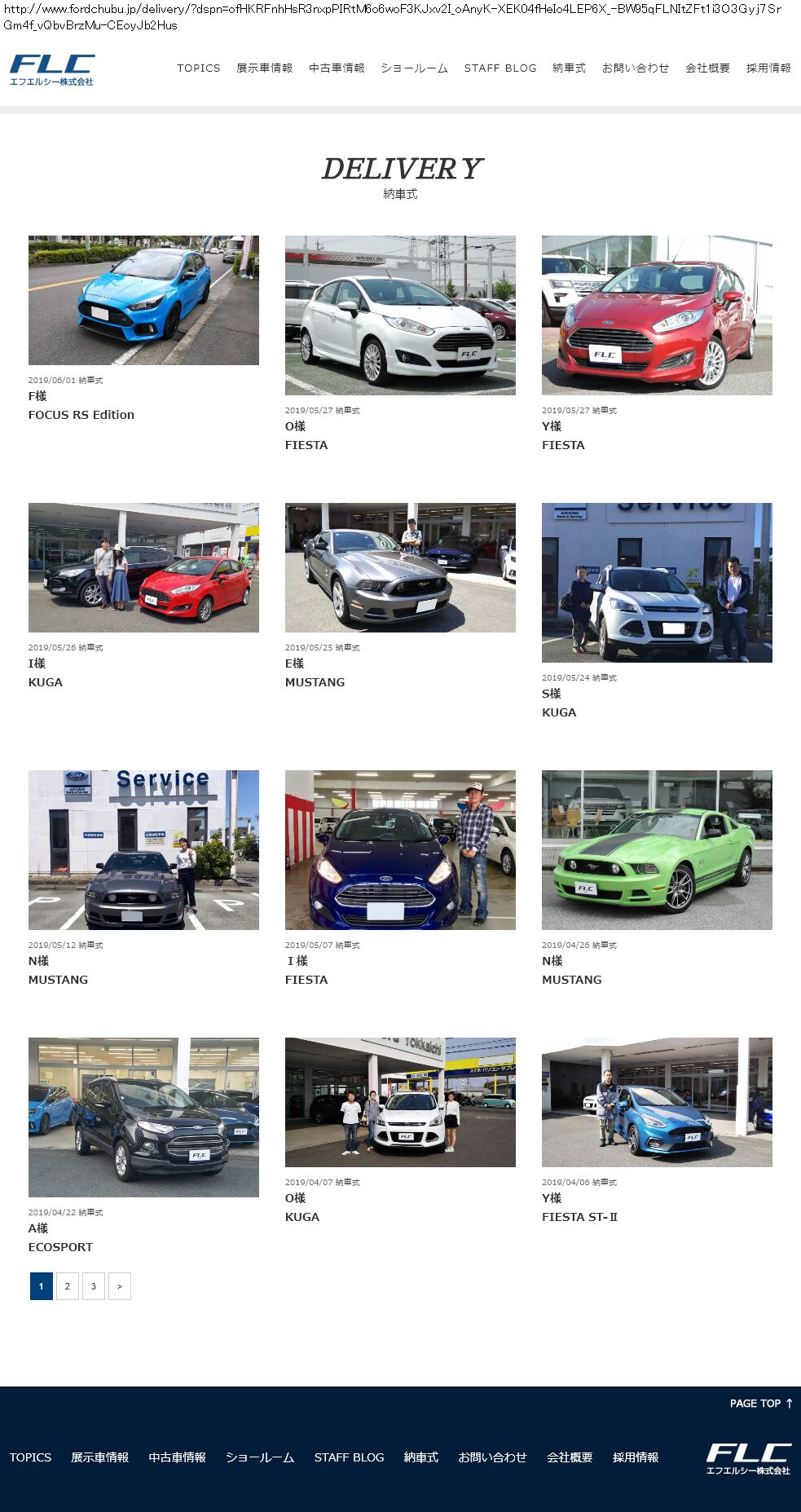
Task: View the green MUSTANG delivery from 2019/04/26
Action: [x=657, y=850]
